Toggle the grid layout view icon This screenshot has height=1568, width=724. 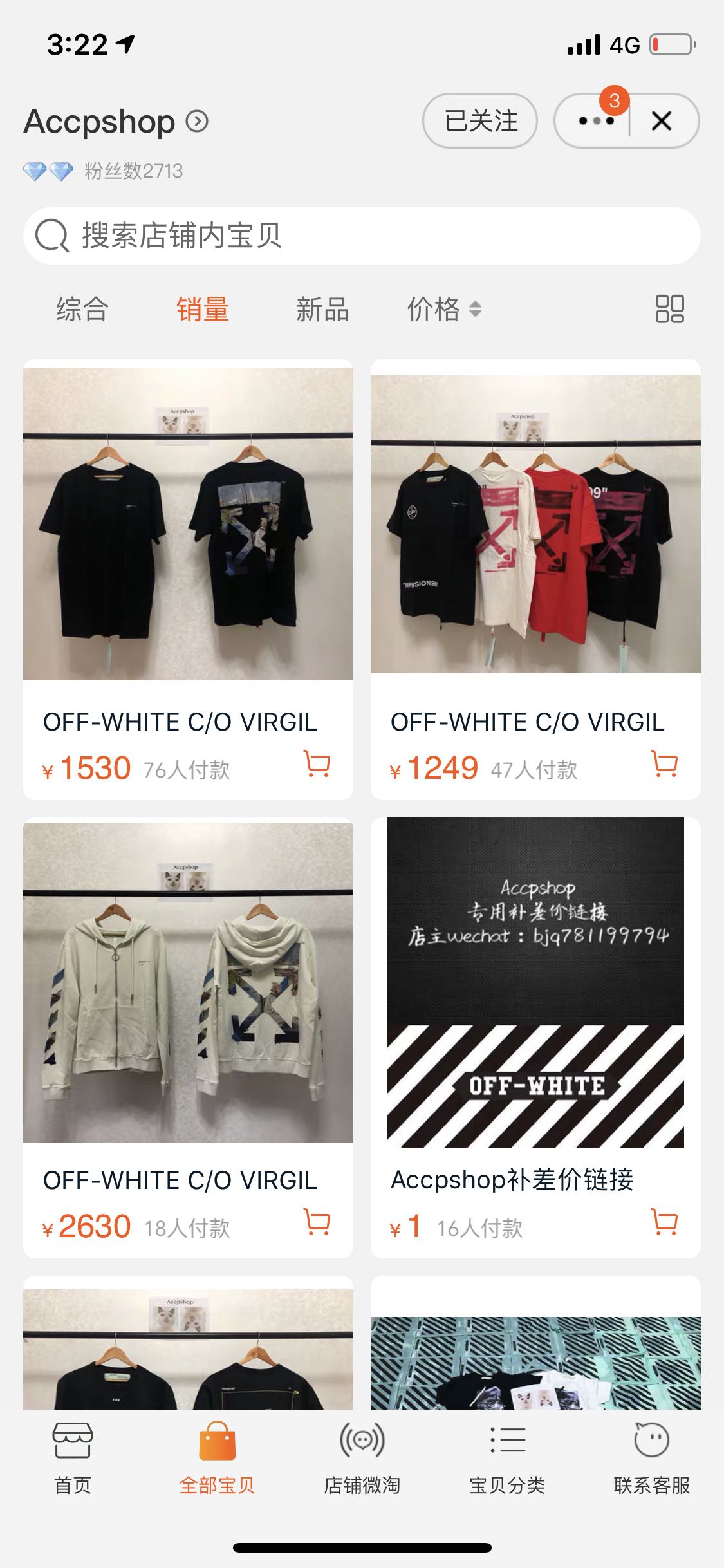click(x=669, y=309)
